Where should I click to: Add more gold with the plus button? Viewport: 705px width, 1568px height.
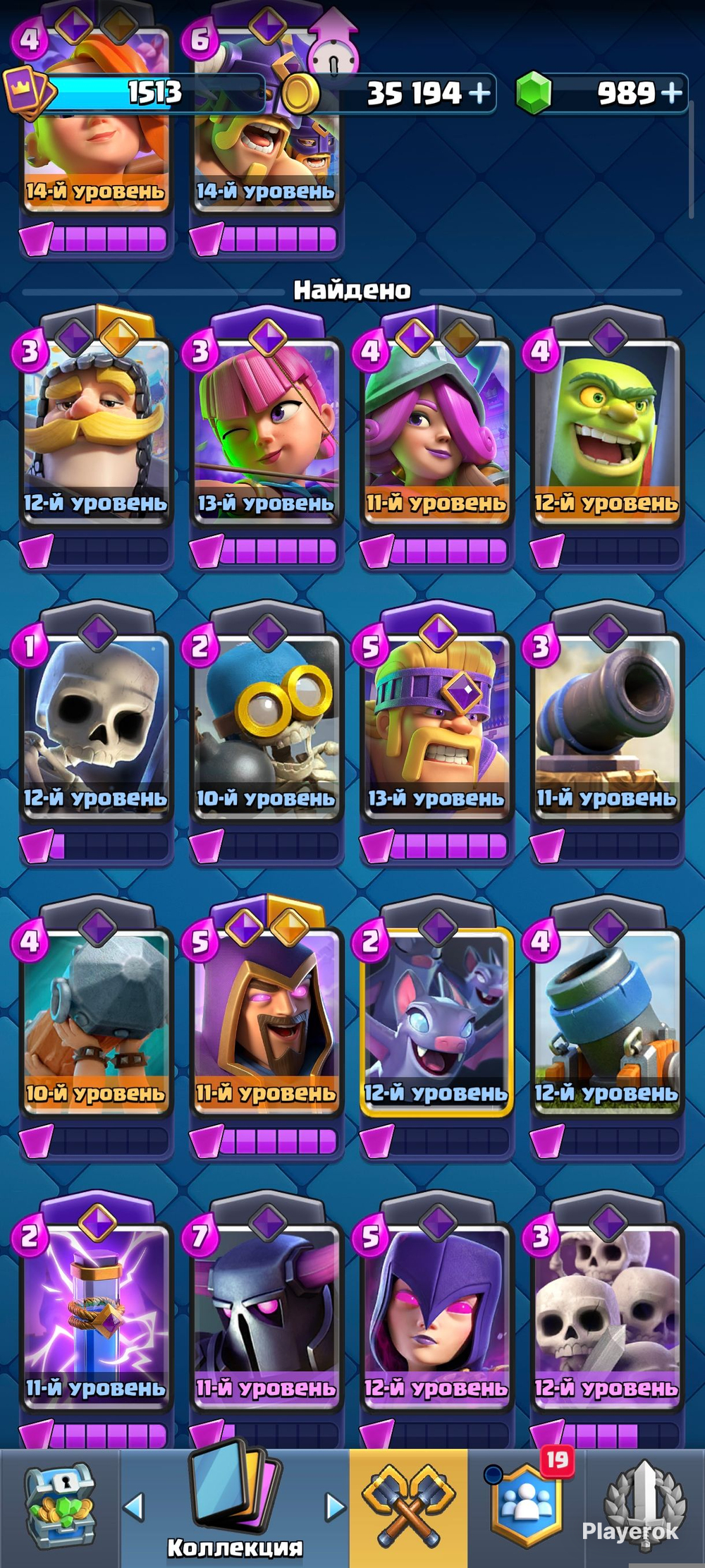(479, 92)
